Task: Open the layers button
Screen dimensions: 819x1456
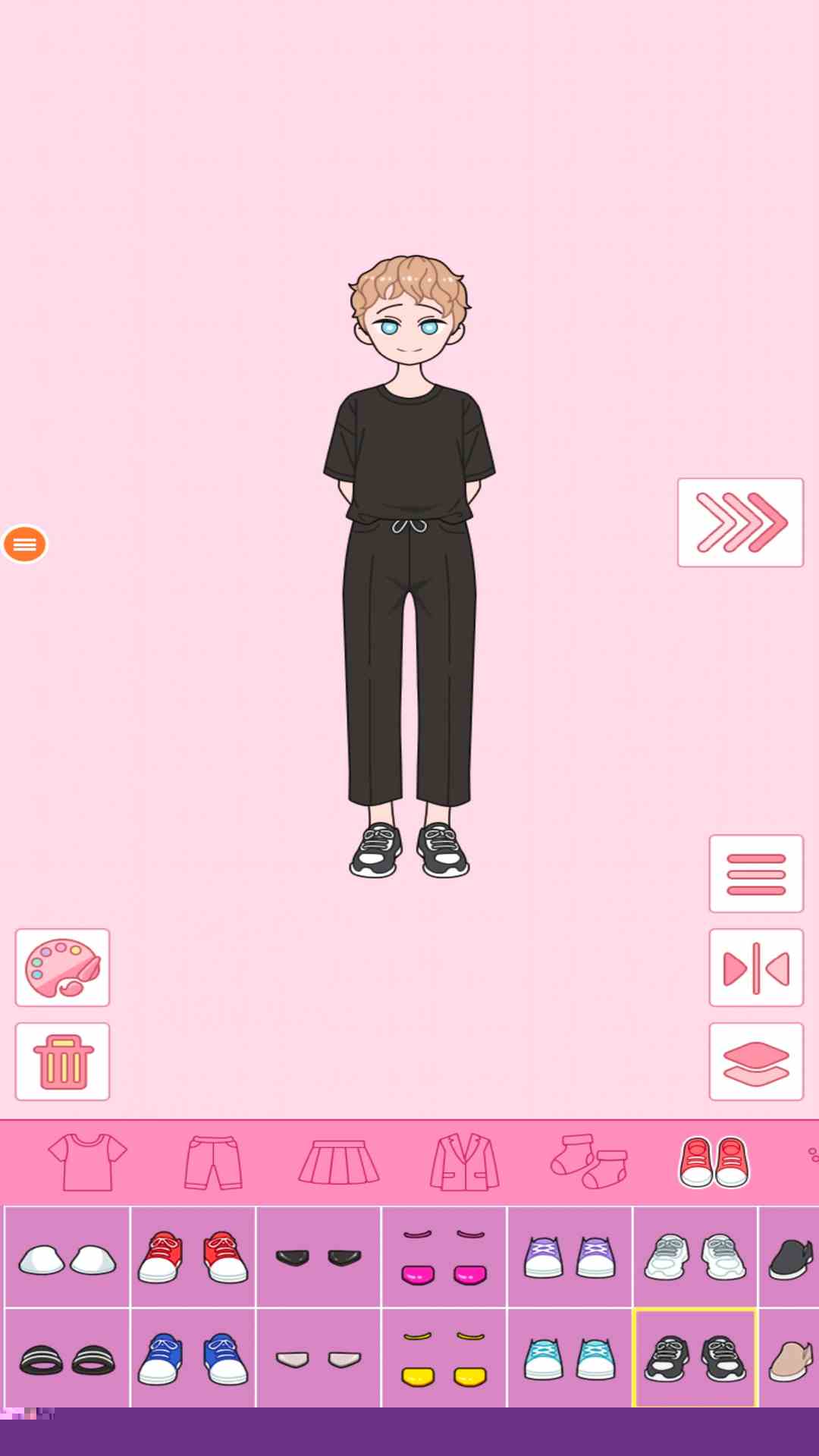Action: (755, 1062)
